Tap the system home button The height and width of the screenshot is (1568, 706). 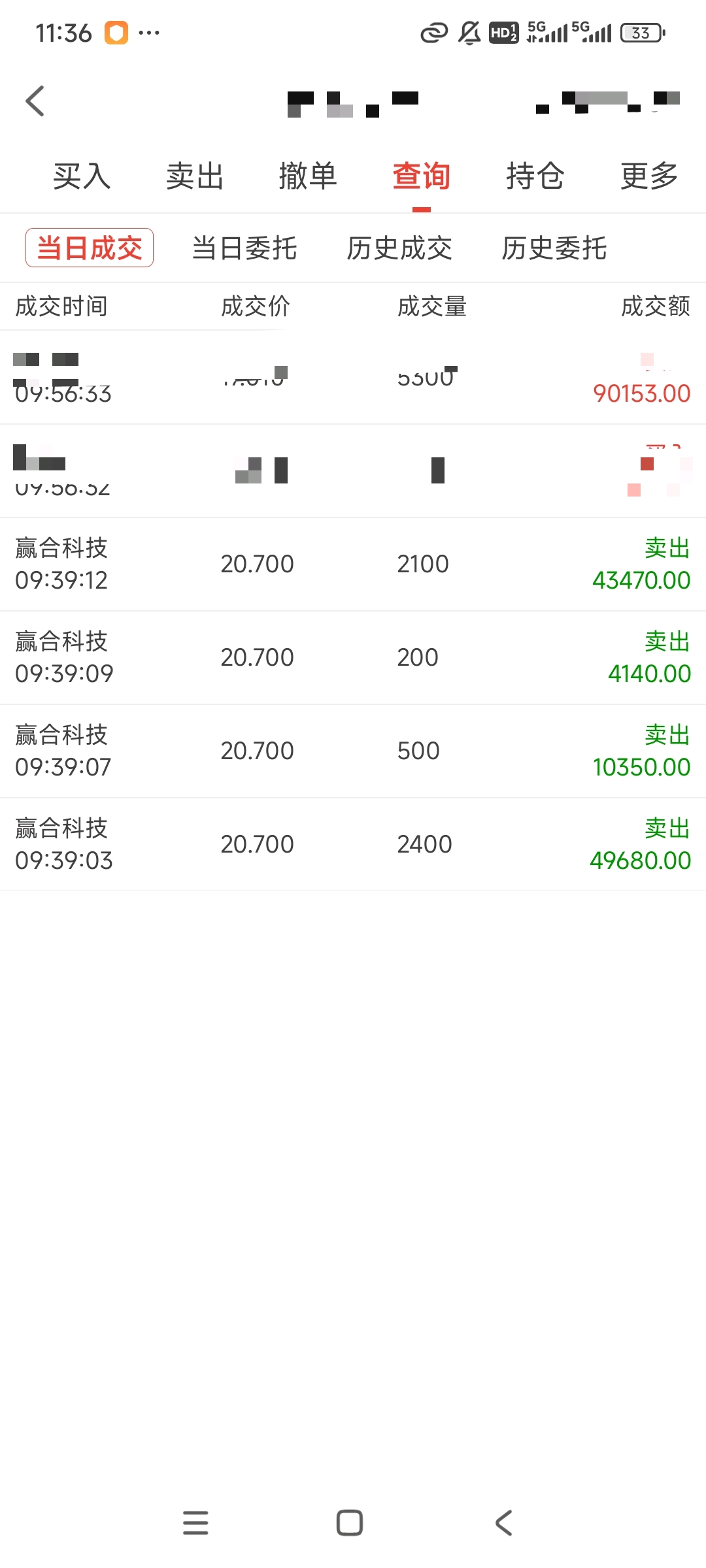pyautogui.click(x=350, y=1523)
